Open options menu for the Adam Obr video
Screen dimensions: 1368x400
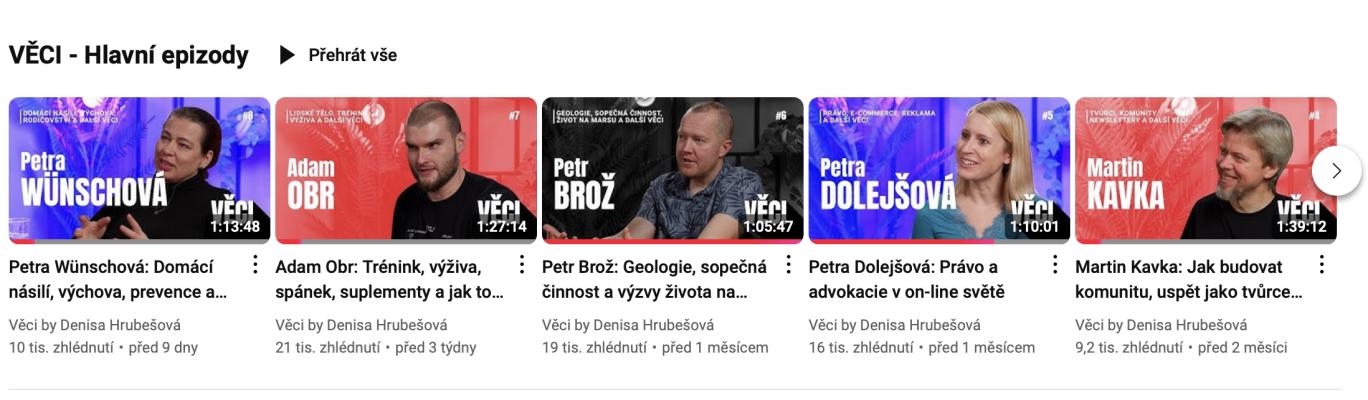click(x=521, y=265)
